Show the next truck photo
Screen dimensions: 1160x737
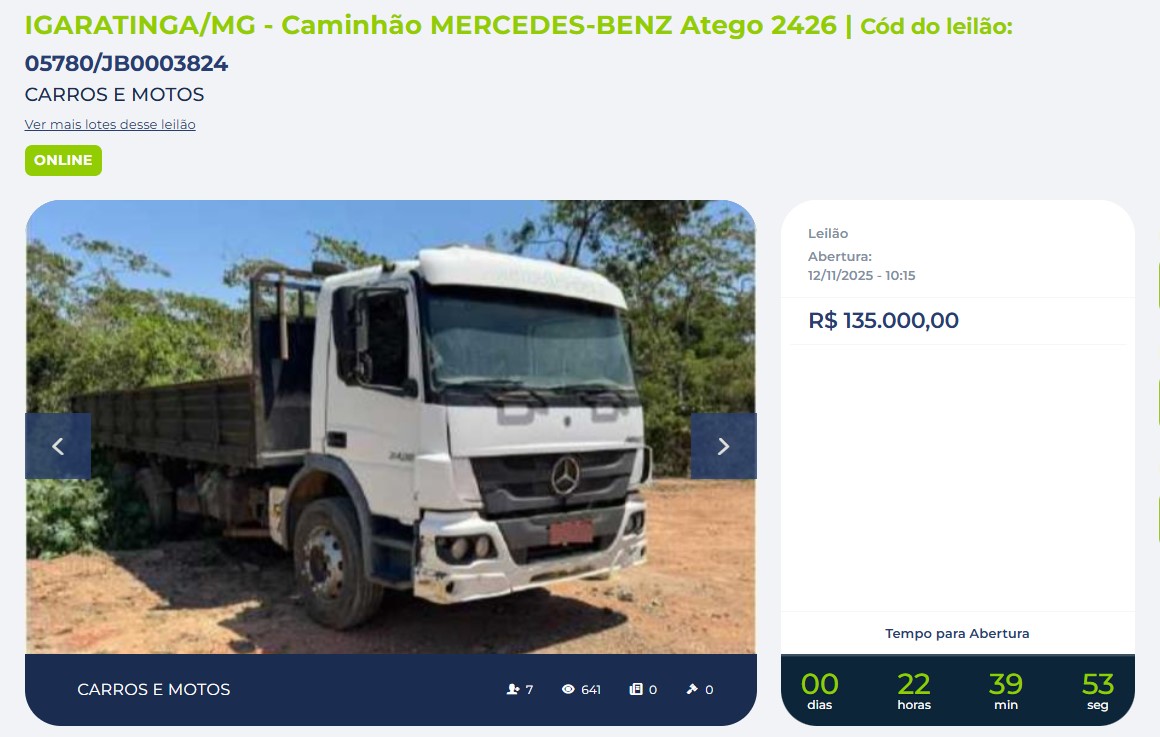(723, 446)
